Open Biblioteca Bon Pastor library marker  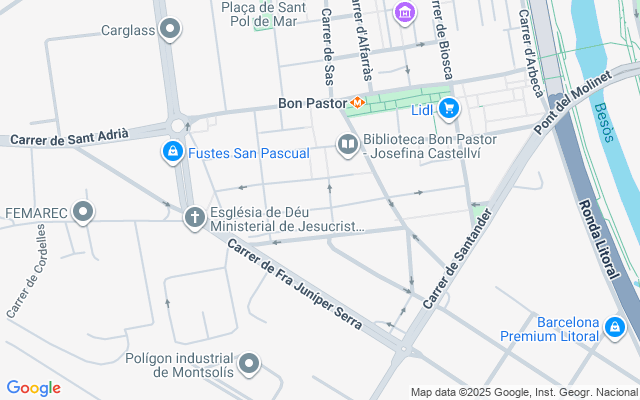click(348, 146)
